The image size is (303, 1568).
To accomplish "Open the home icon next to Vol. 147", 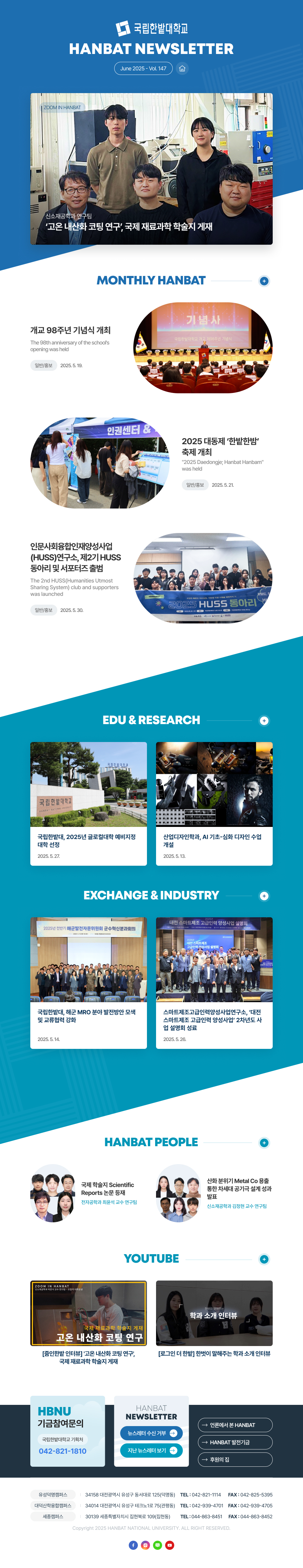I will (x=182, y=68).
